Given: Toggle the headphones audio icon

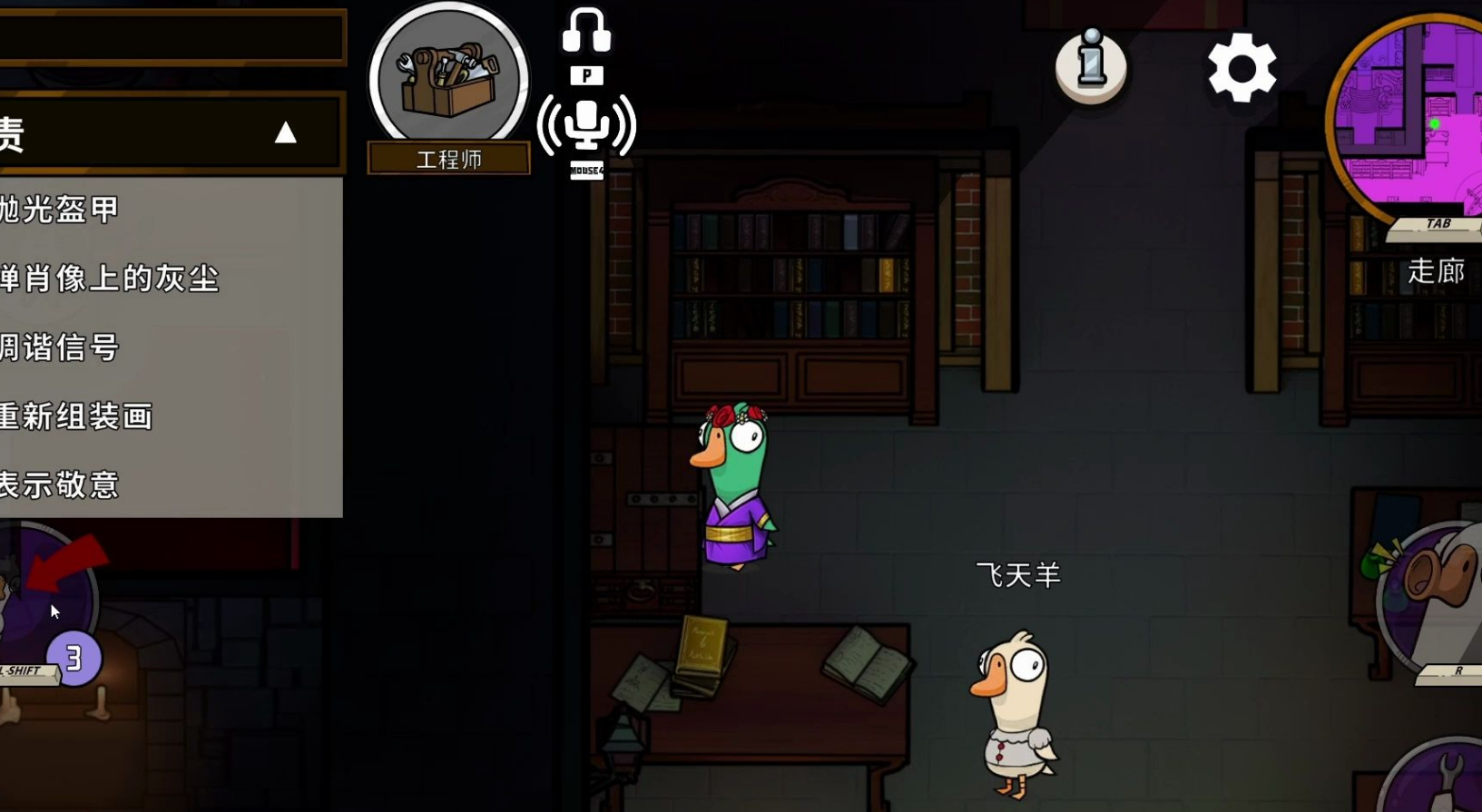Looking at the screenshot, I should [586, 31].
